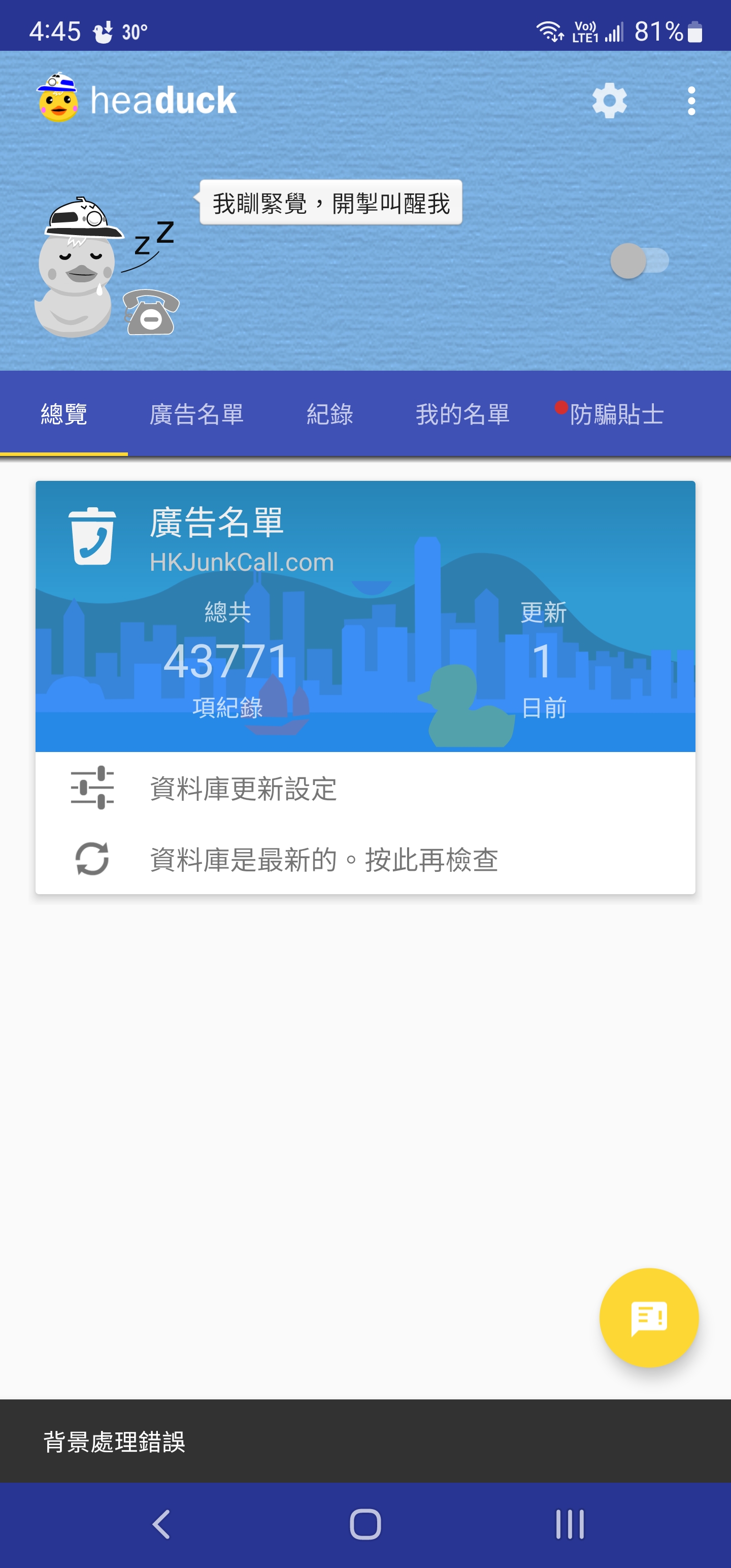Viewport: 731px width, 1568px height.
Task: Switch to the 廣告名單 tab
Action: coord(196,414)
